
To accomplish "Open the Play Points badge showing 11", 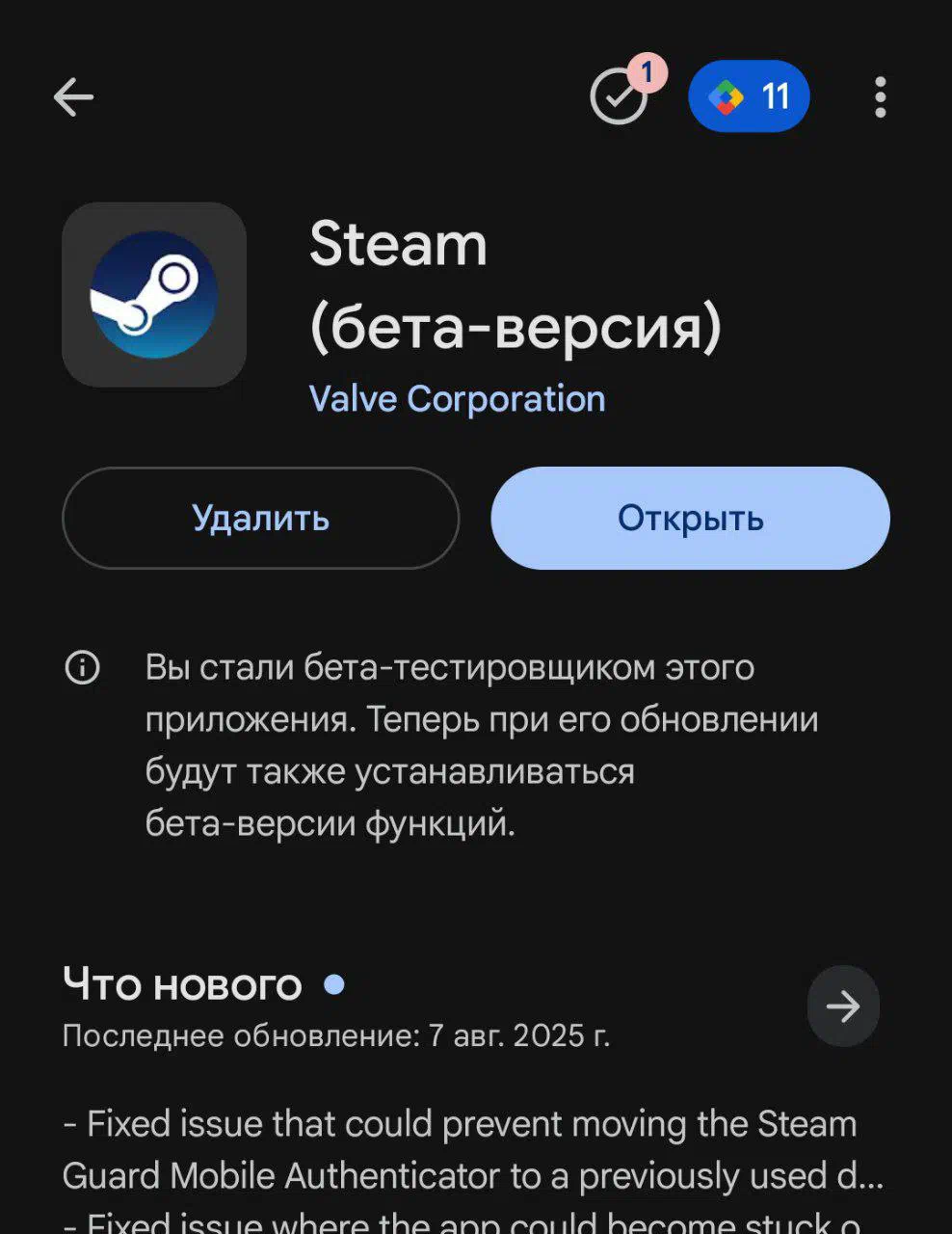I will (749, 96).
